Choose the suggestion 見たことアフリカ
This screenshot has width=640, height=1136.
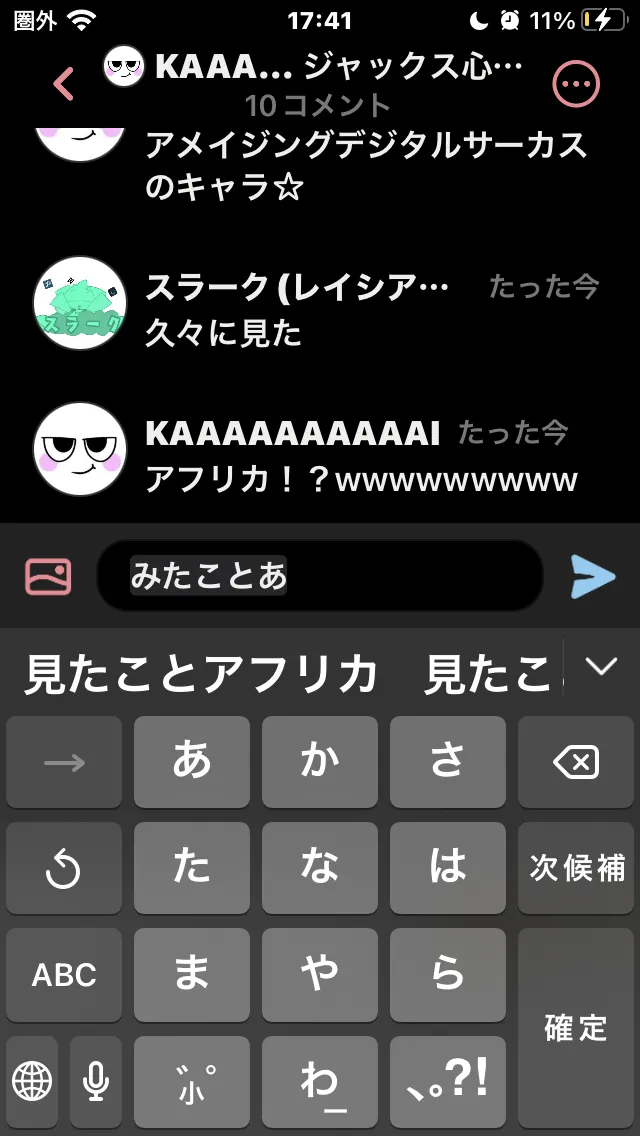201,674
